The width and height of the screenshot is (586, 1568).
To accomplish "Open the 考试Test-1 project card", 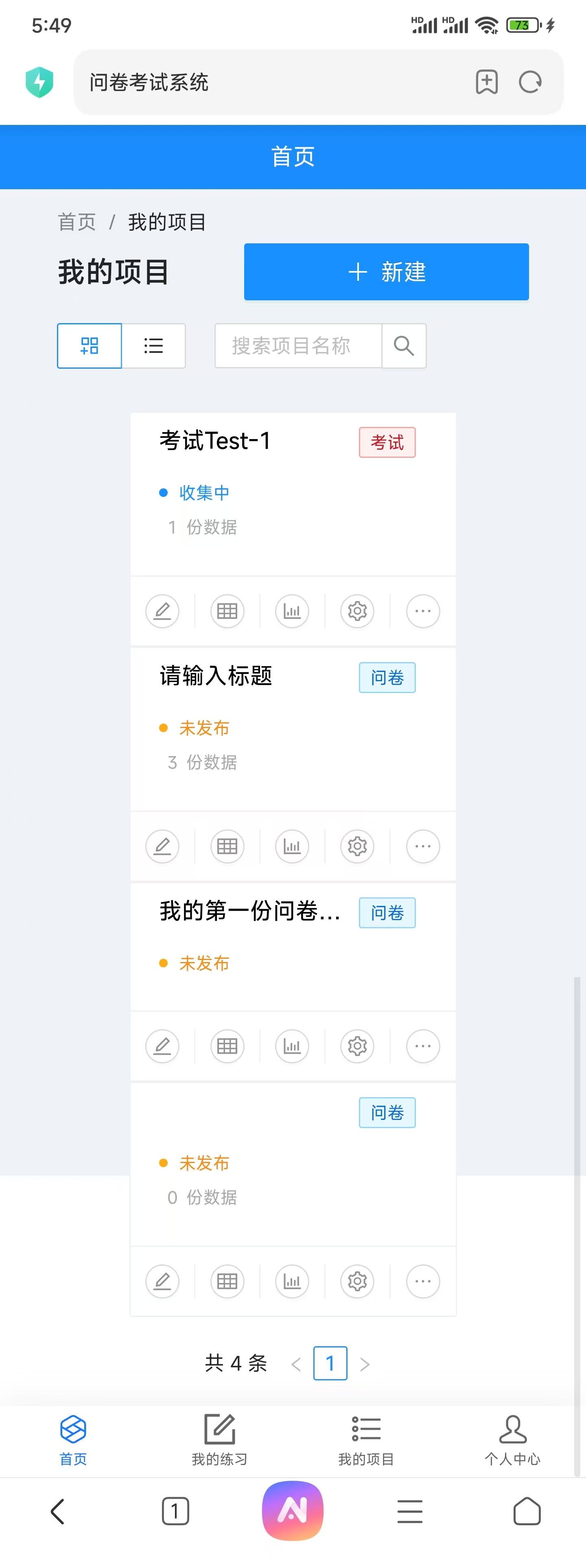I will pyautogui.click(x=215, y=441).
